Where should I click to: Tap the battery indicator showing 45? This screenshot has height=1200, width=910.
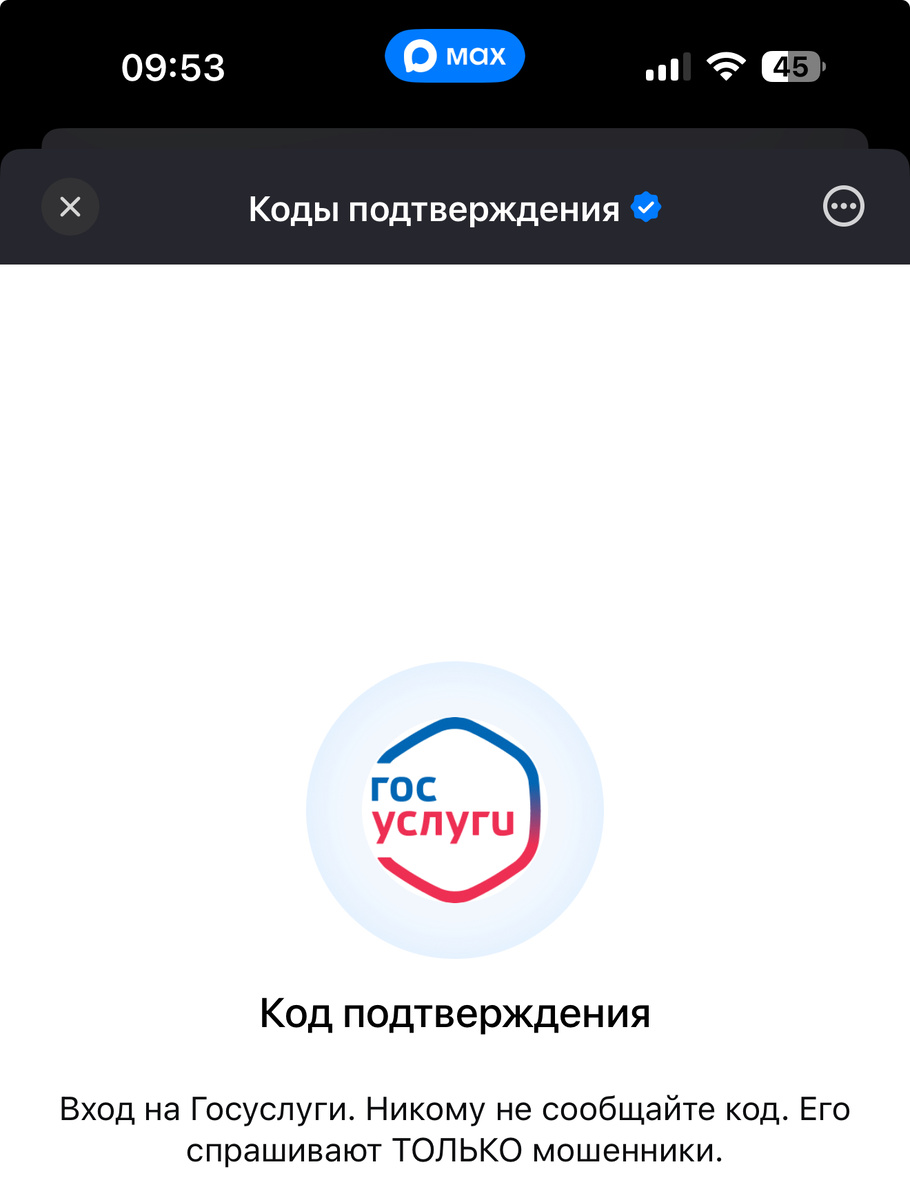791,64
